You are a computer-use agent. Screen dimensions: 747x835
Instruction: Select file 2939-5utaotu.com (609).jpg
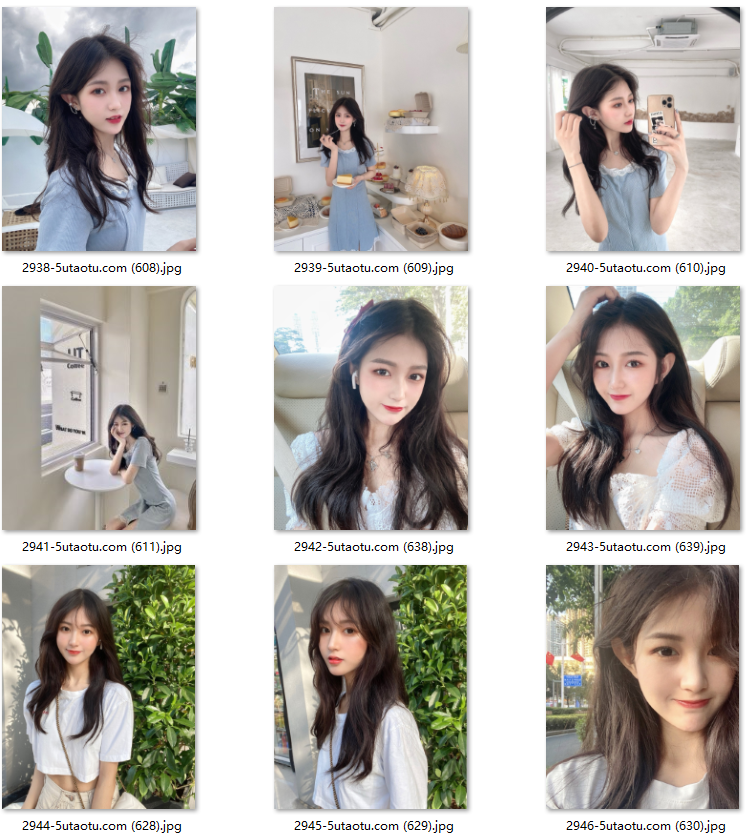(x=371, y=129)
